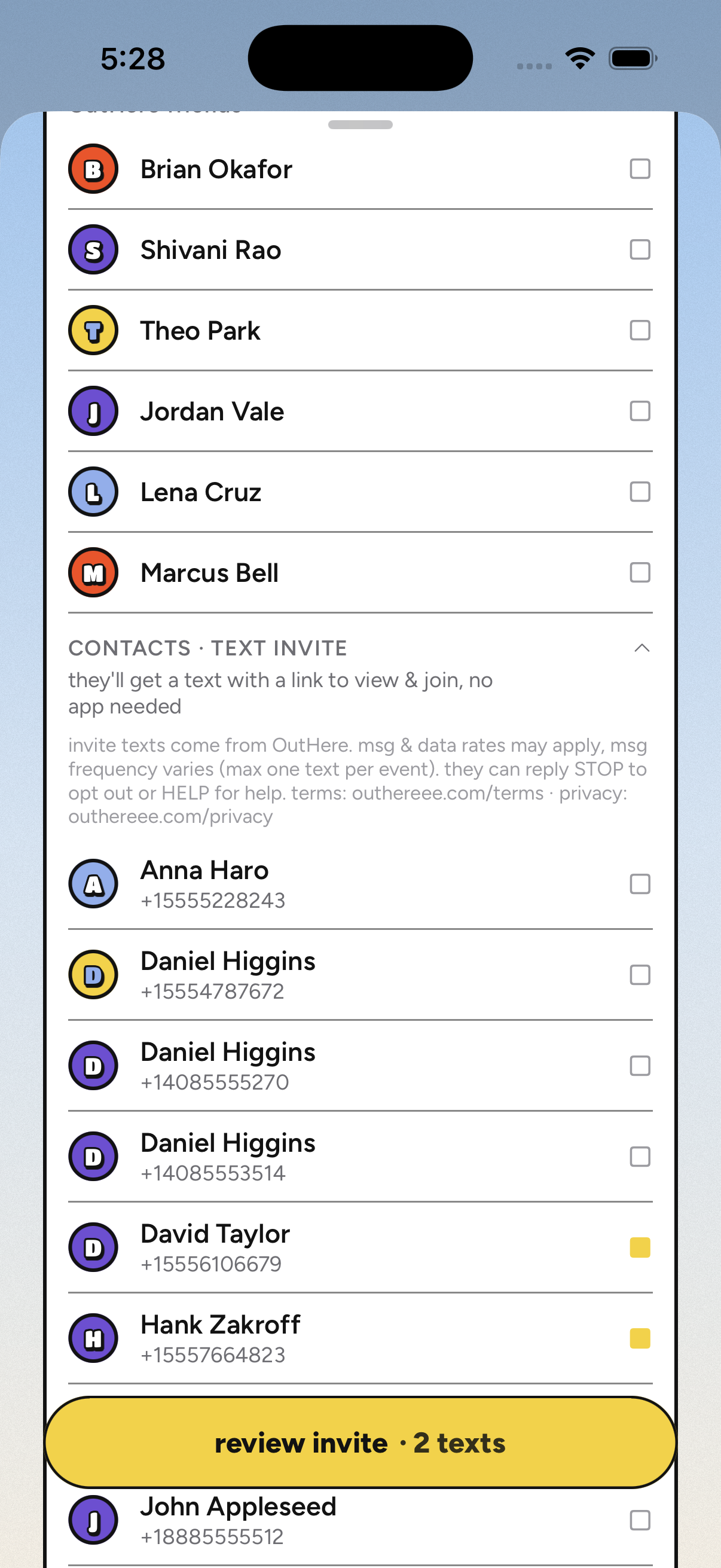The width and height of the screenshot is (721, 1568).
Task: Select Daniel Higgins with number +14085555270
Action: click(x=640, y=1066)
